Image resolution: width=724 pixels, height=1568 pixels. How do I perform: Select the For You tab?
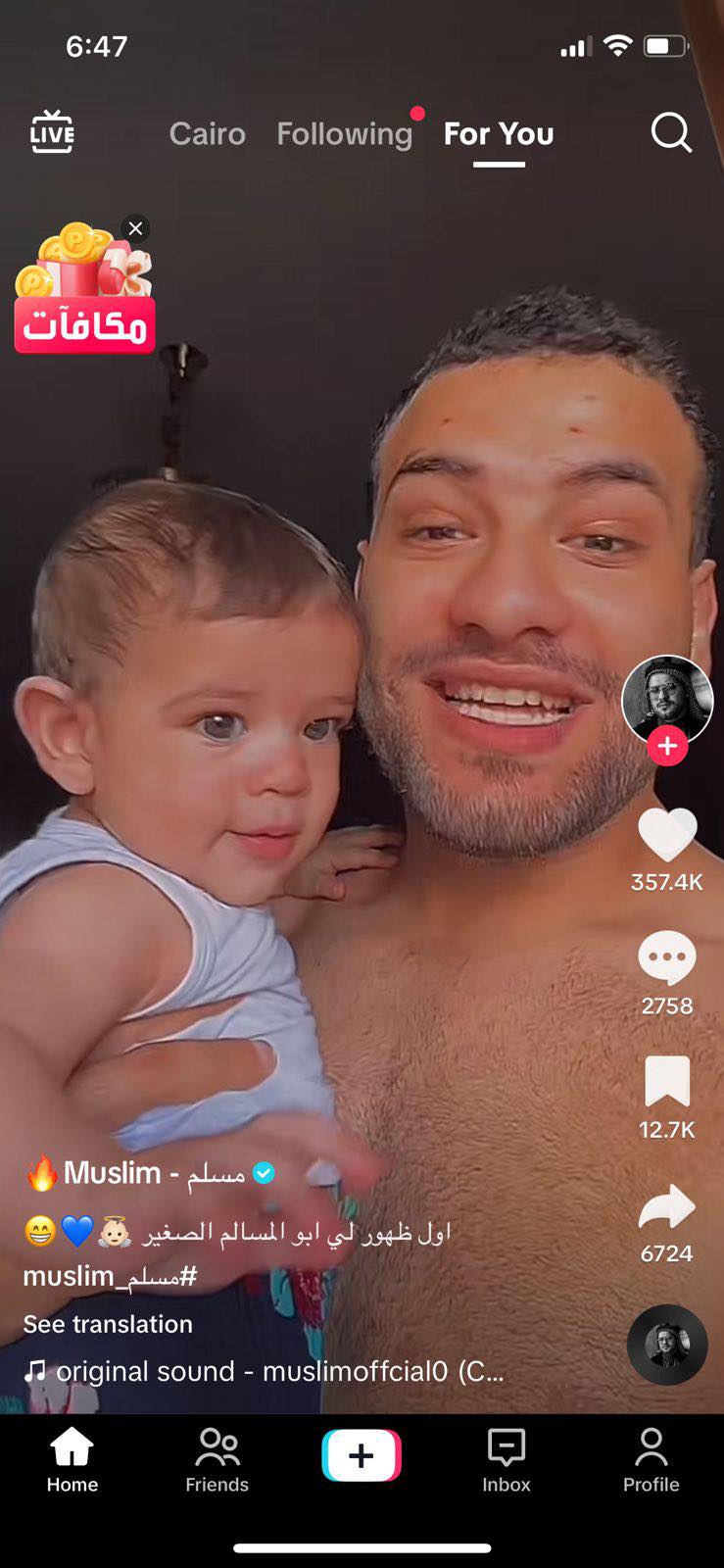498,133
